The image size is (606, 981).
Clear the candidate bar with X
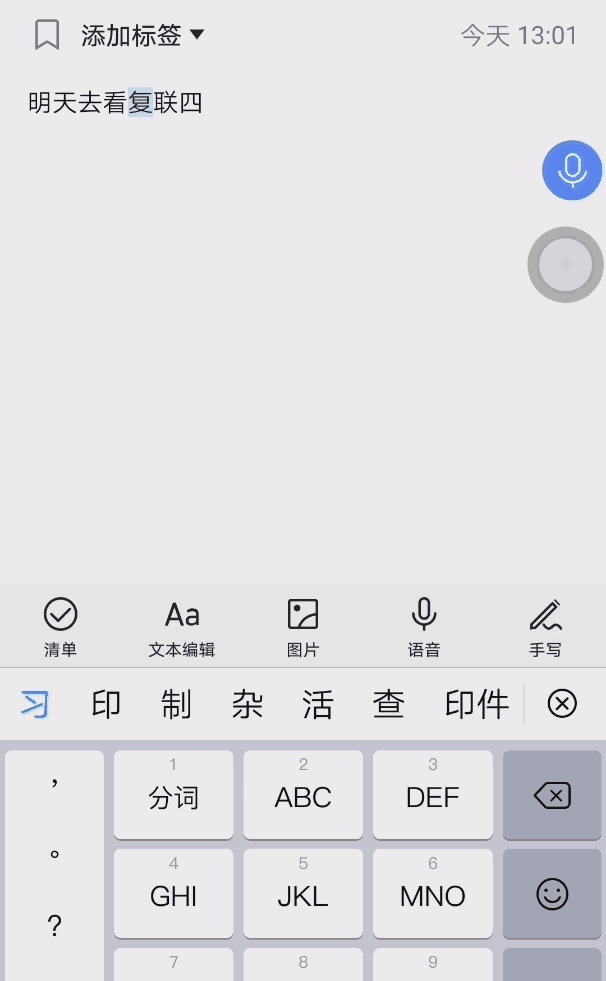pos(562,704)
